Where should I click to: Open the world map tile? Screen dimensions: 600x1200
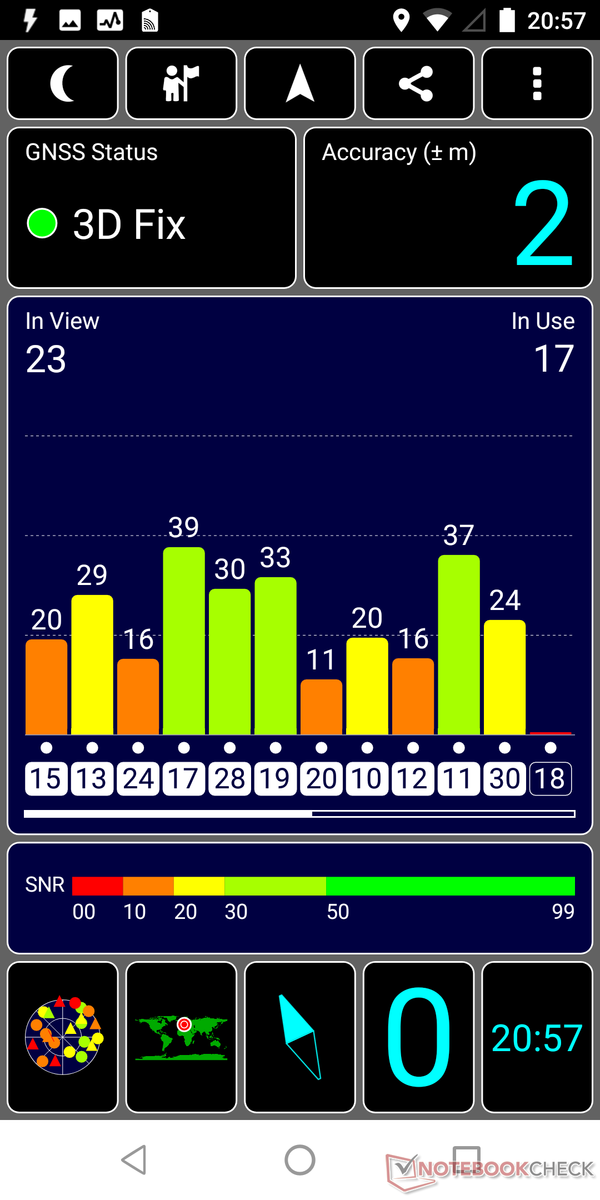tap(181, 1037)
